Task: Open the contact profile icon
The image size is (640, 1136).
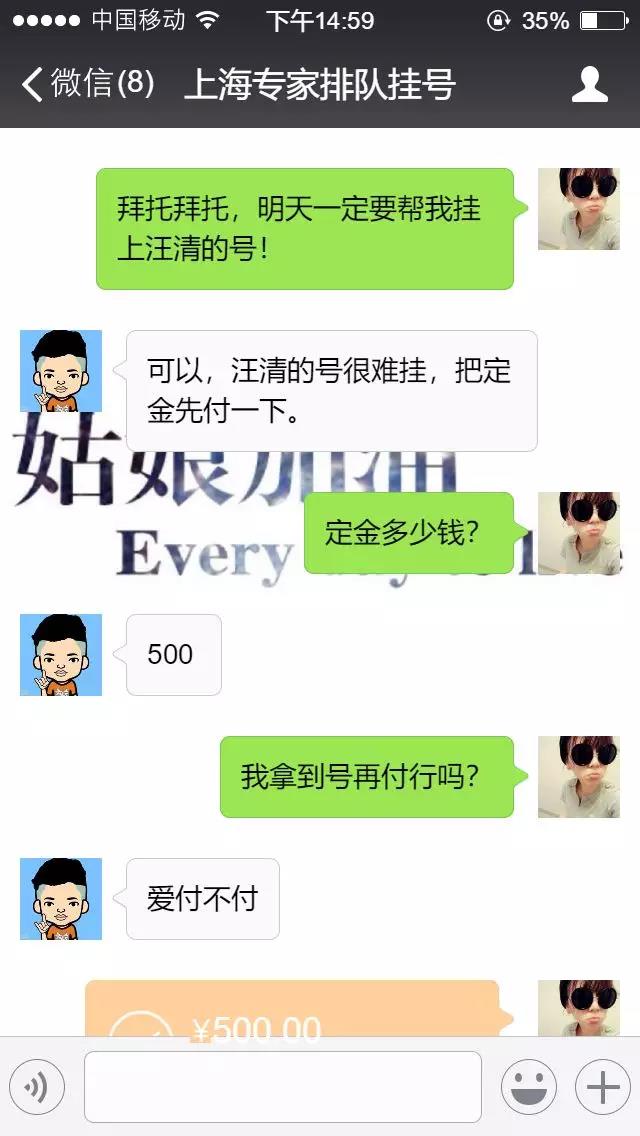Action: (x=590, y=84)
